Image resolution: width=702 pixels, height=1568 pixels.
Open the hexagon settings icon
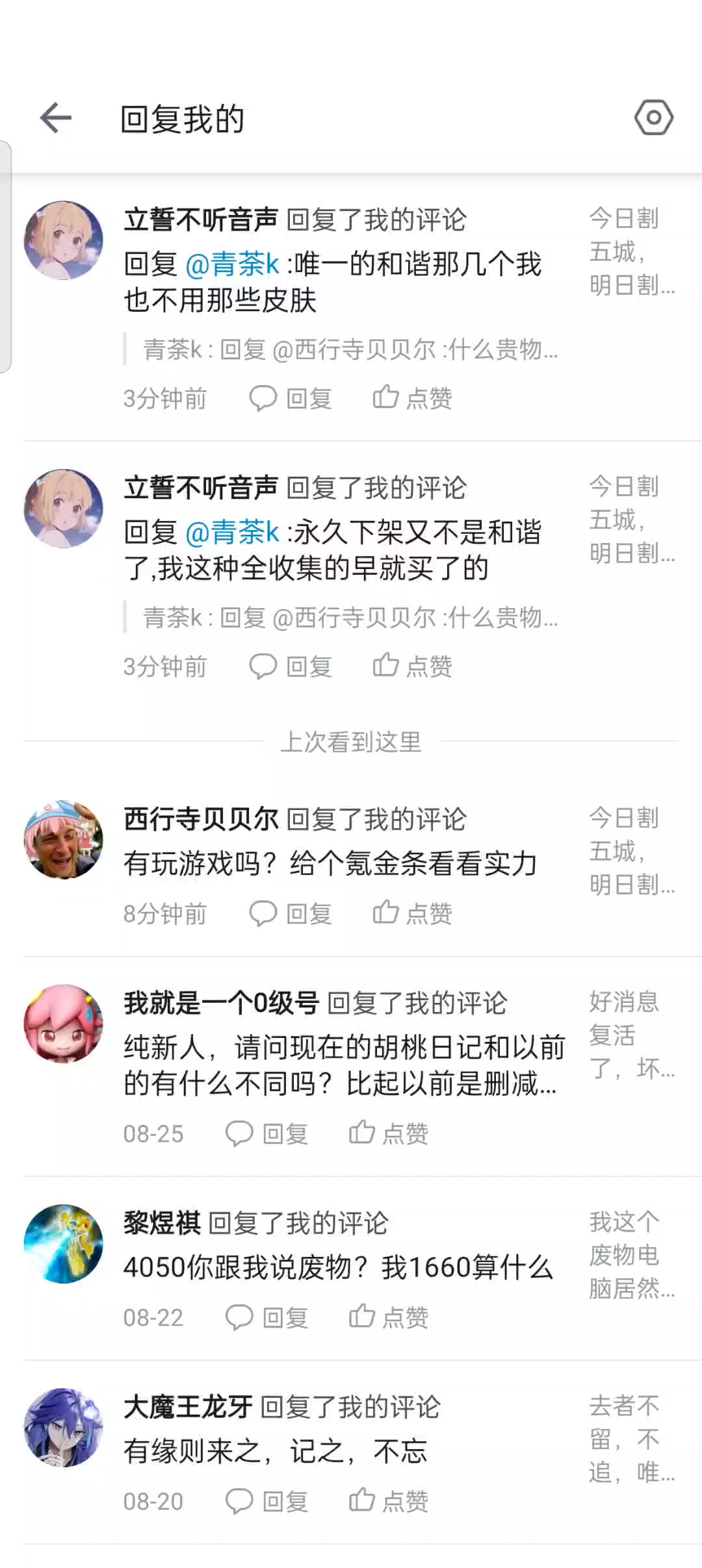pyautogui.click(x=654, y=118)
